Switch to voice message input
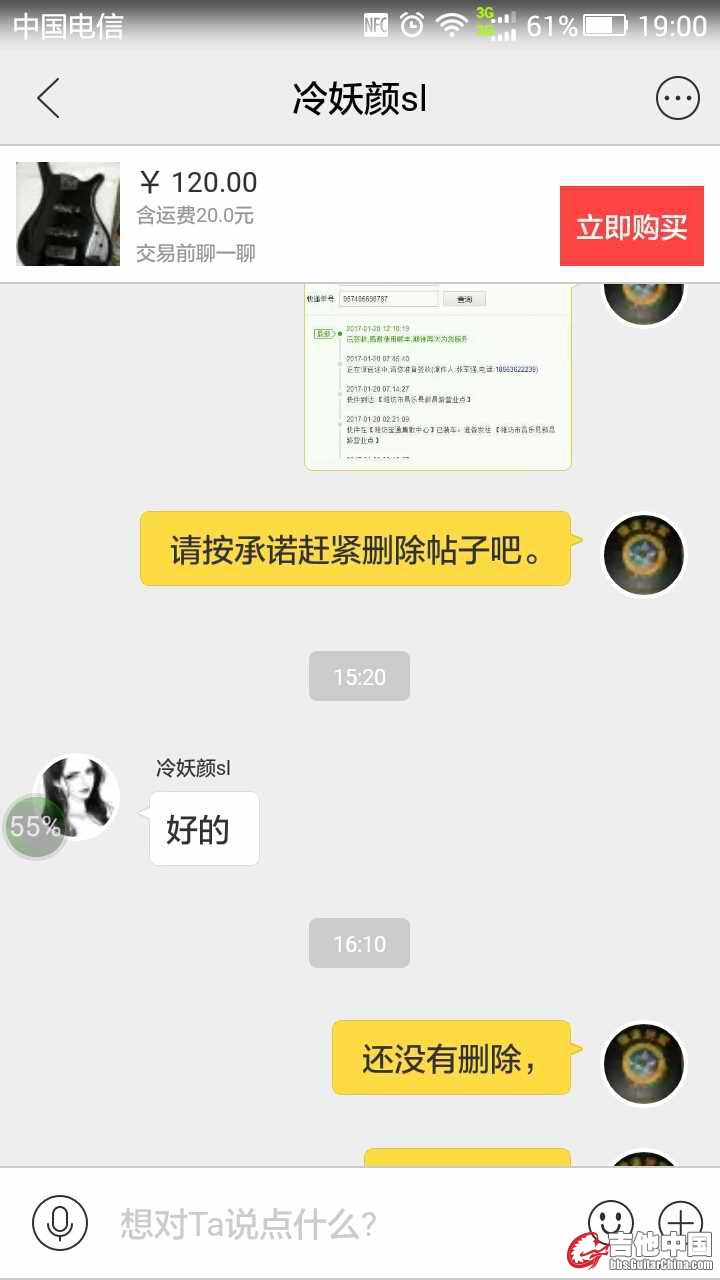Image resolution: width=720 pixels, height=1280 pixels. (x=60, y=1222)
